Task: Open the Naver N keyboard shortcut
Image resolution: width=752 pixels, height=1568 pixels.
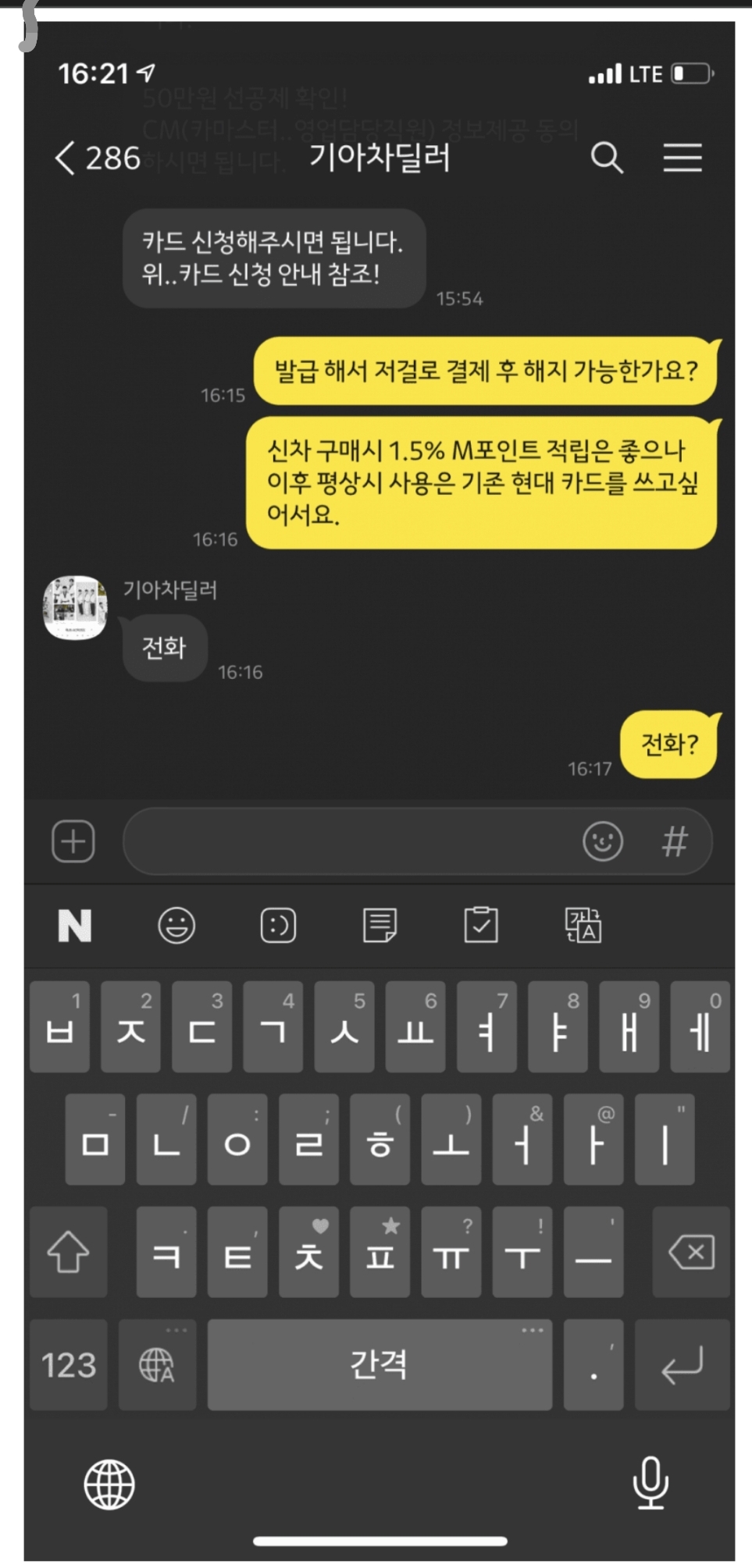Action: coord(75,926)
